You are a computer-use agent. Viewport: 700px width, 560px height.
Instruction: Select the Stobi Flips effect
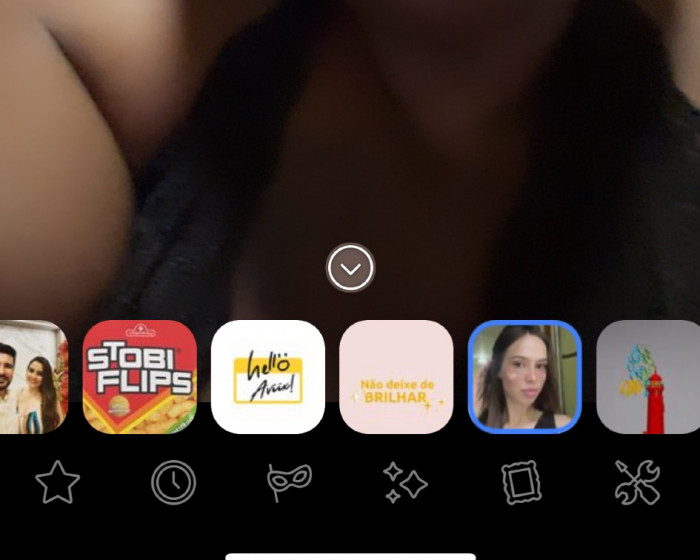140,377
